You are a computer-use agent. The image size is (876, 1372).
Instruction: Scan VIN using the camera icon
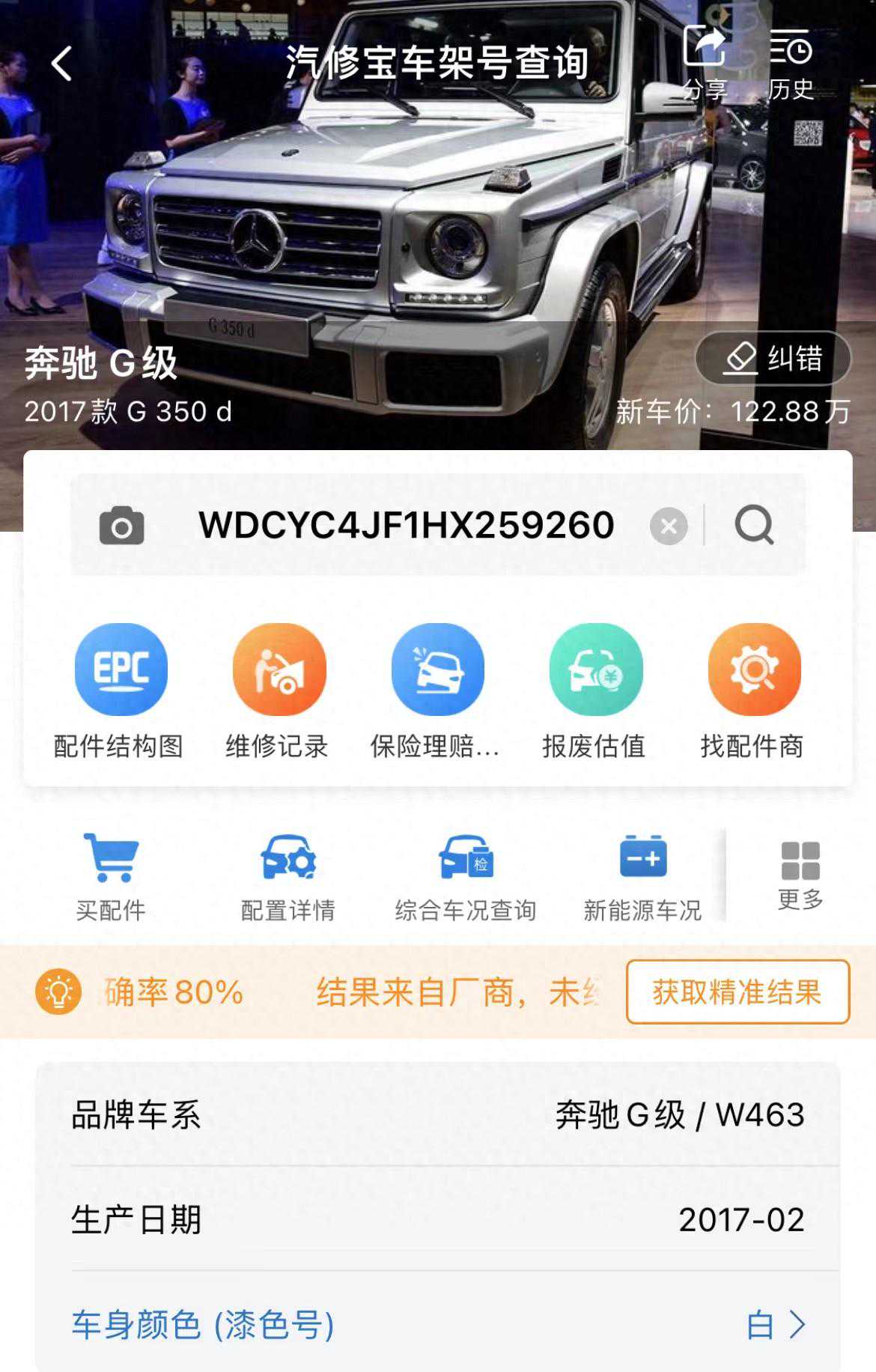point(121,525)
